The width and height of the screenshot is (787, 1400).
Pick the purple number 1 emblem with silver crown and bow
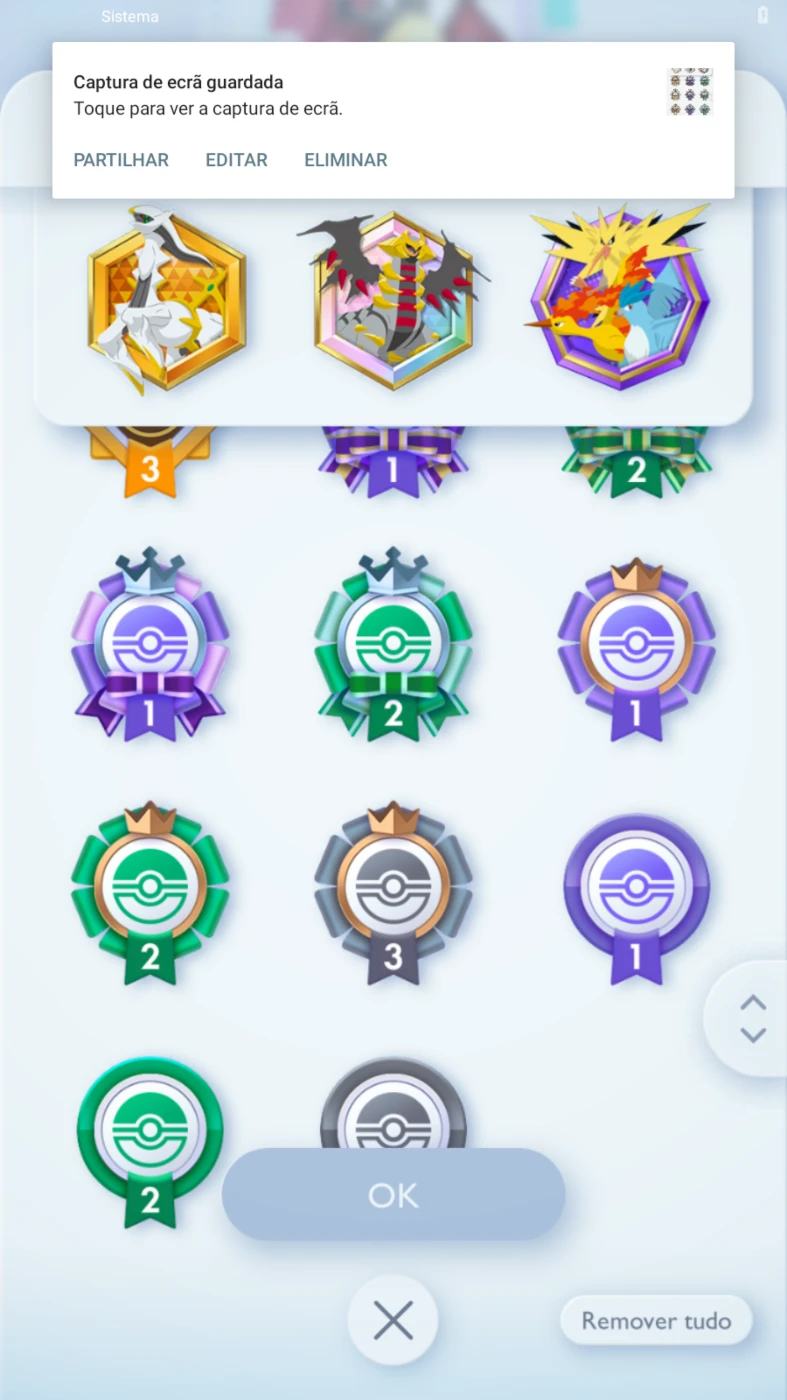tap(150, 645)
